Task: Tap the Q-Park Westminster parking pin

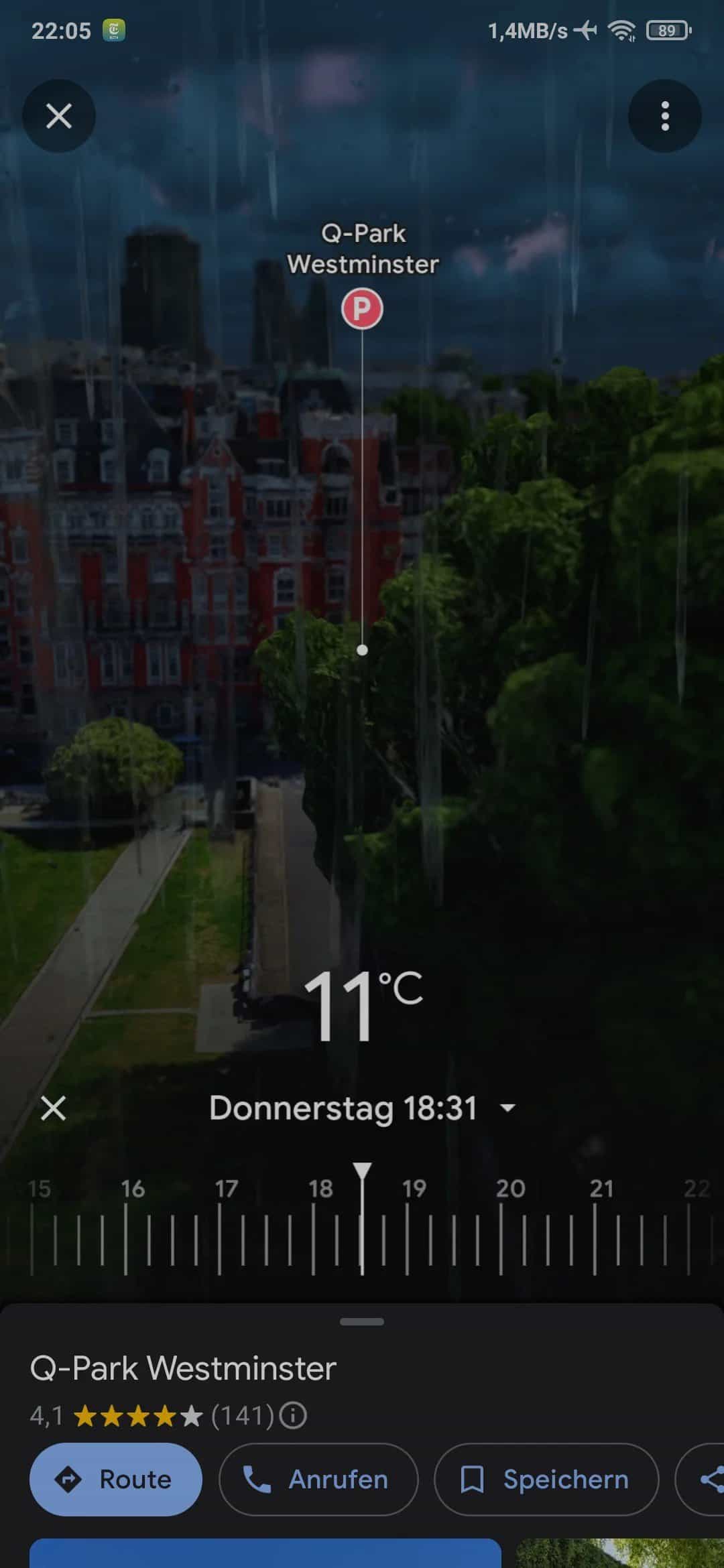Action: (362, 309)
